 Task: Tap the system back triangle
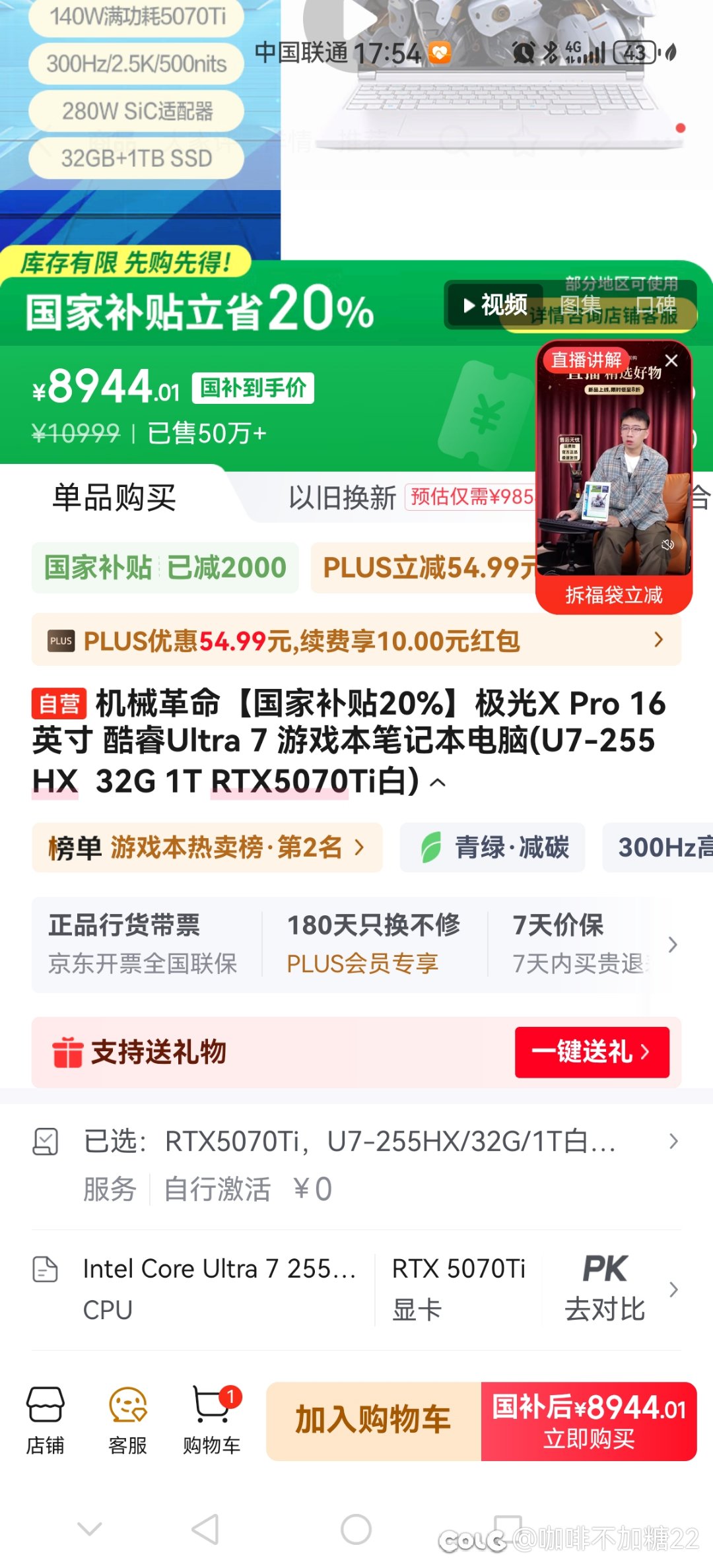tap(205, 1528)
